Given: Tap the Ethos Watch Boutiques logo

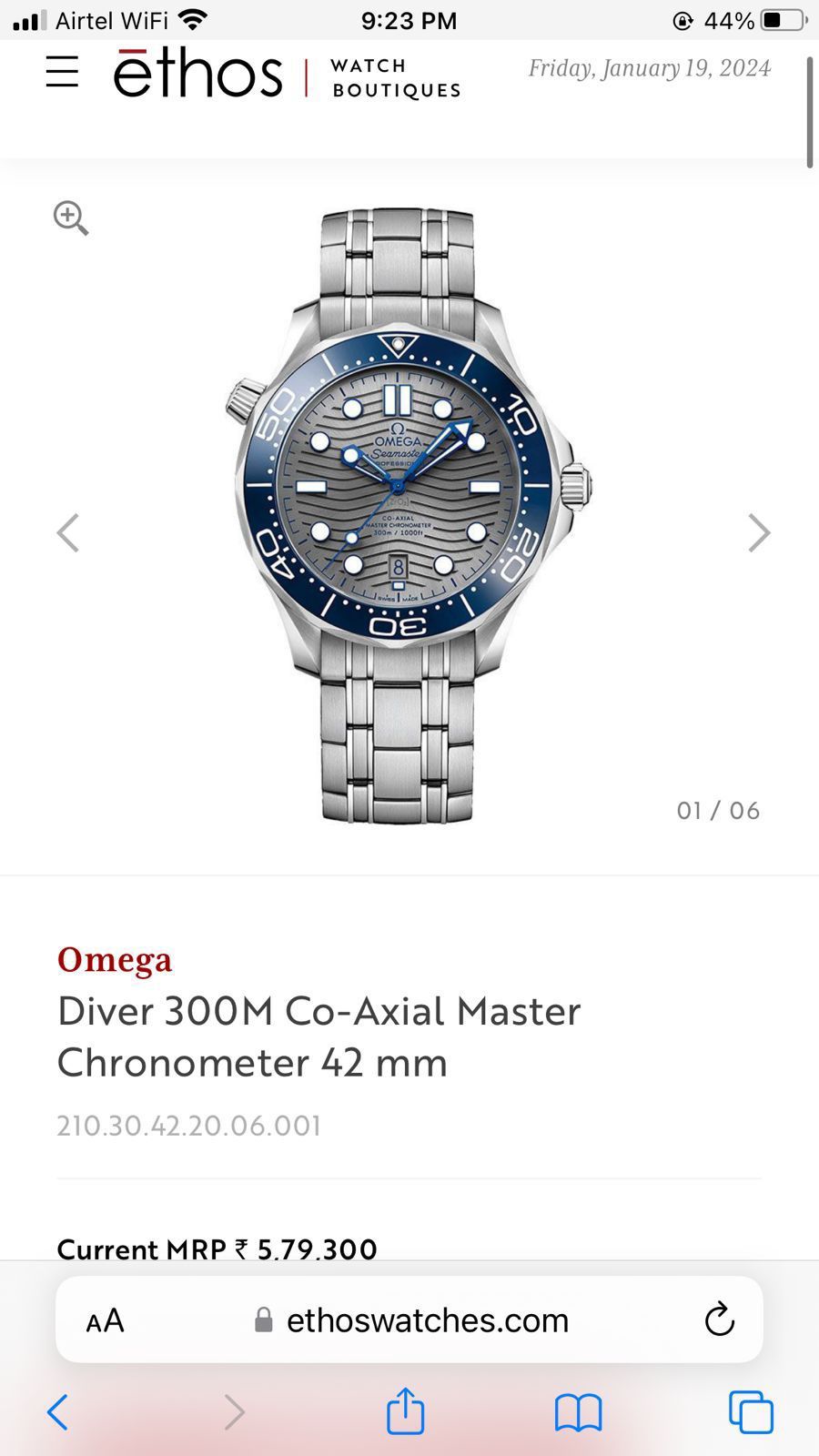Looking at the screenshot, I should pyautogui.click(x=288, y=75).
